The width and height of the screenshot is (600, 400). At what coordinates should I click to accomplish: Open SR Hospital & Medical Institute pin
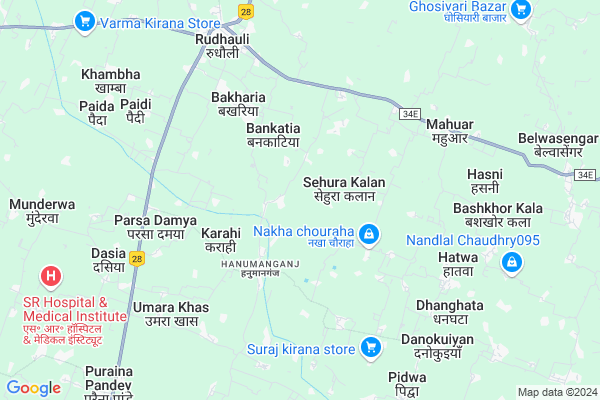(48, 275)
